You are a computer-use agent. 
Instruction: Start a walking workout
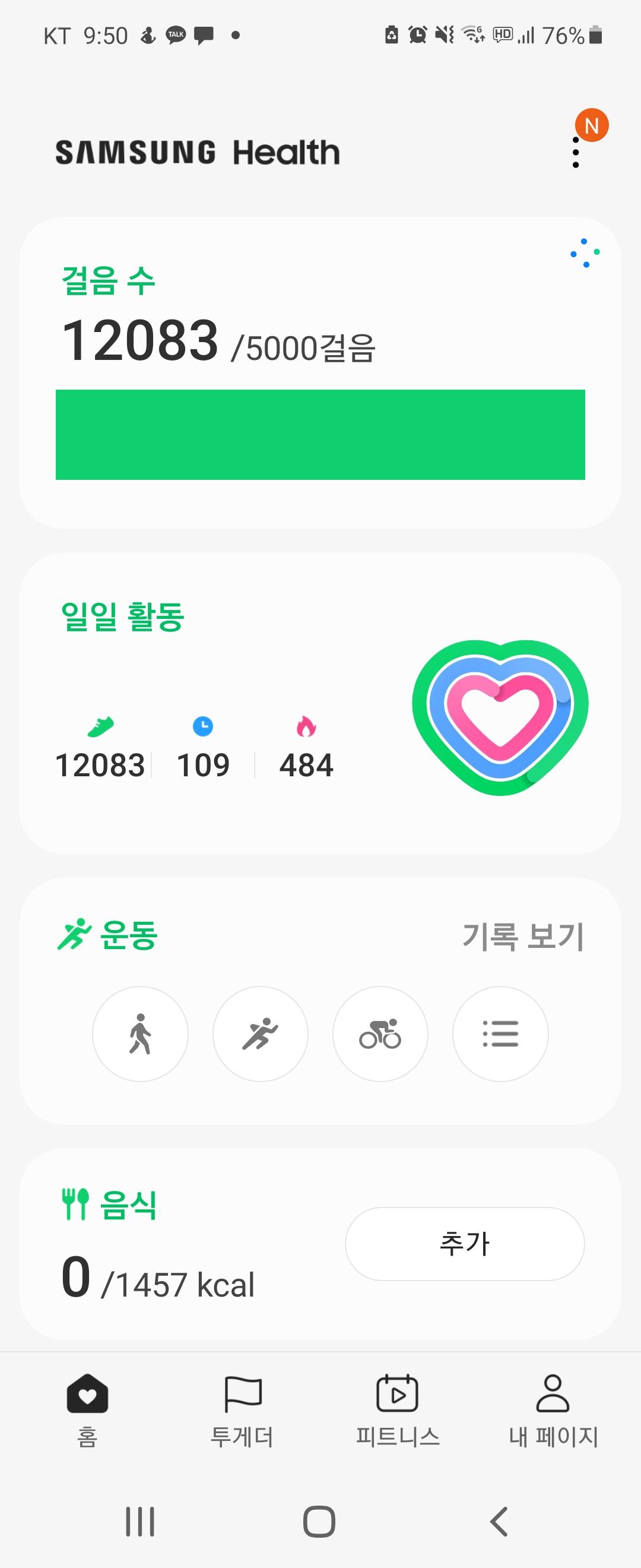click(141, 1033)
